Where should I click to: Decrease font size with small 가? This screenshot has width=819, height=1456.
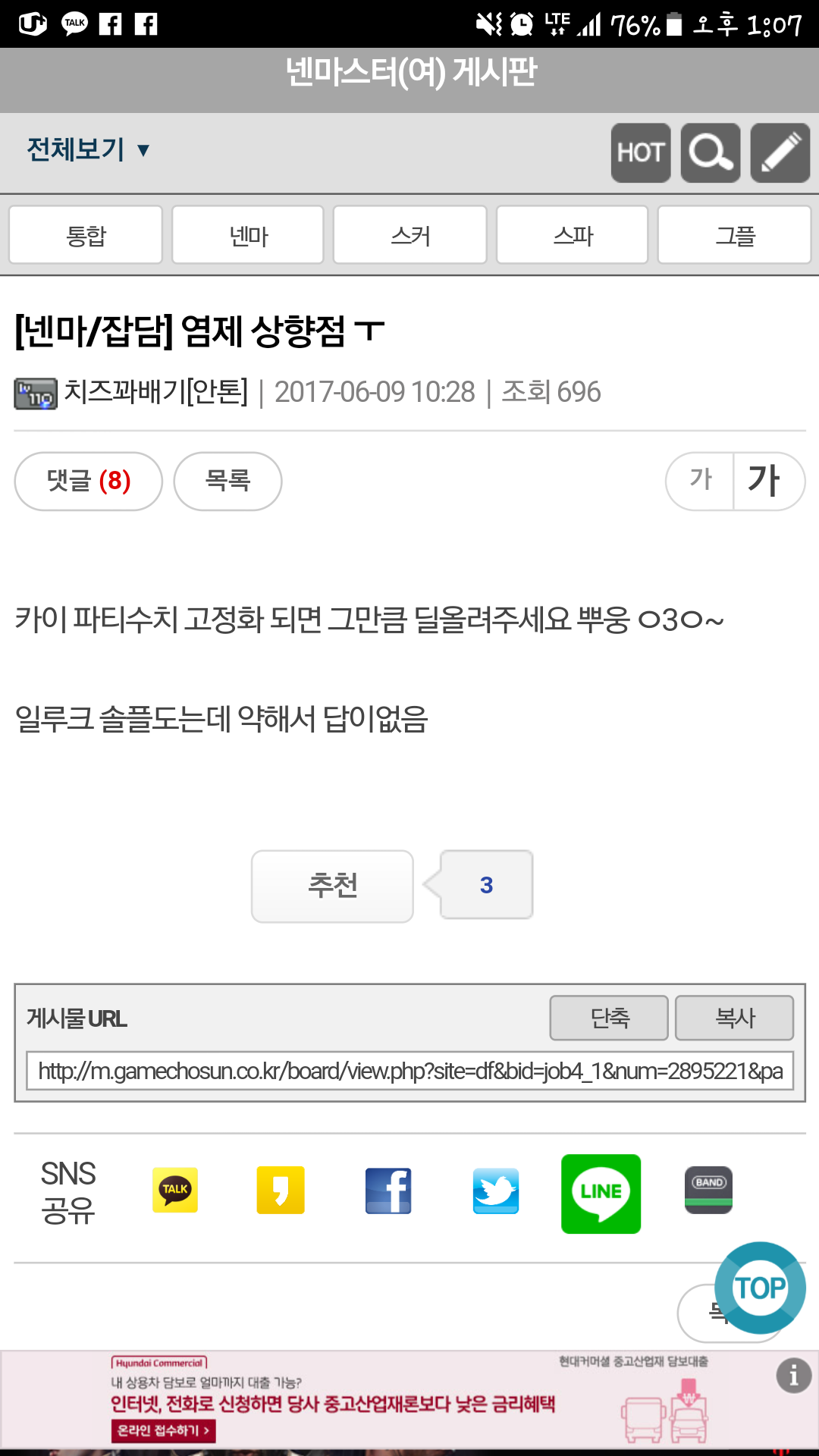[700, 481]
